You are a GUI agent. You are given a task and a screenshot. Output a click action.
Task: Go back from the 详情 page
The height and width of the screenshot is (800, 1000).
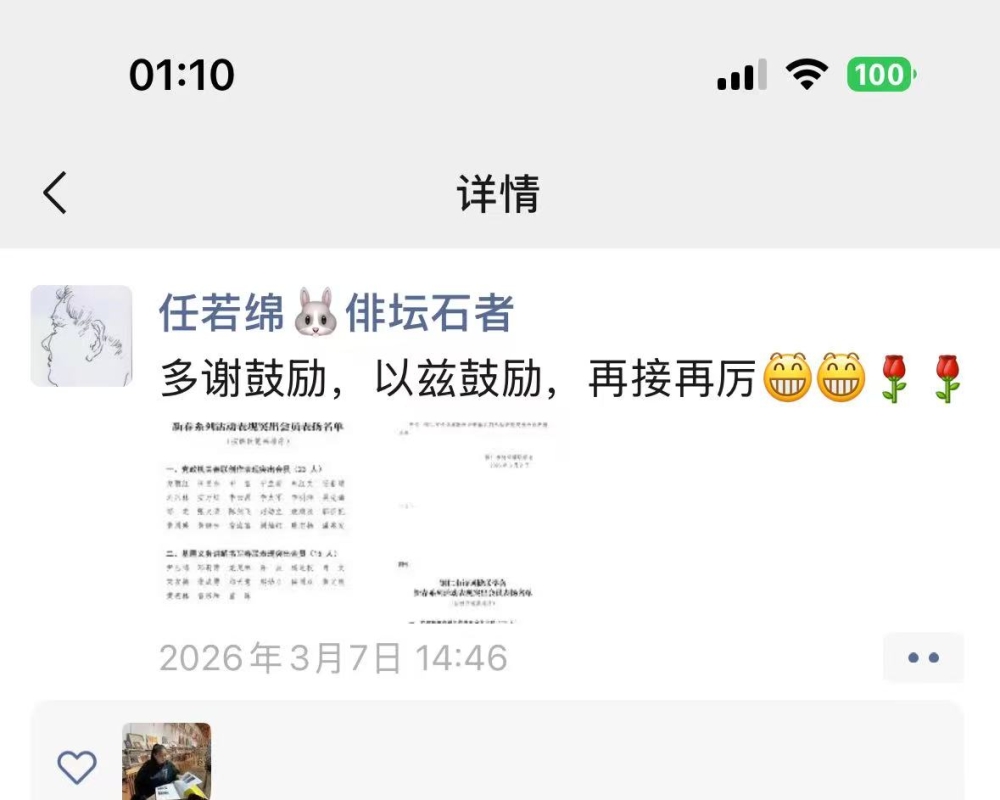click(56, 192)
